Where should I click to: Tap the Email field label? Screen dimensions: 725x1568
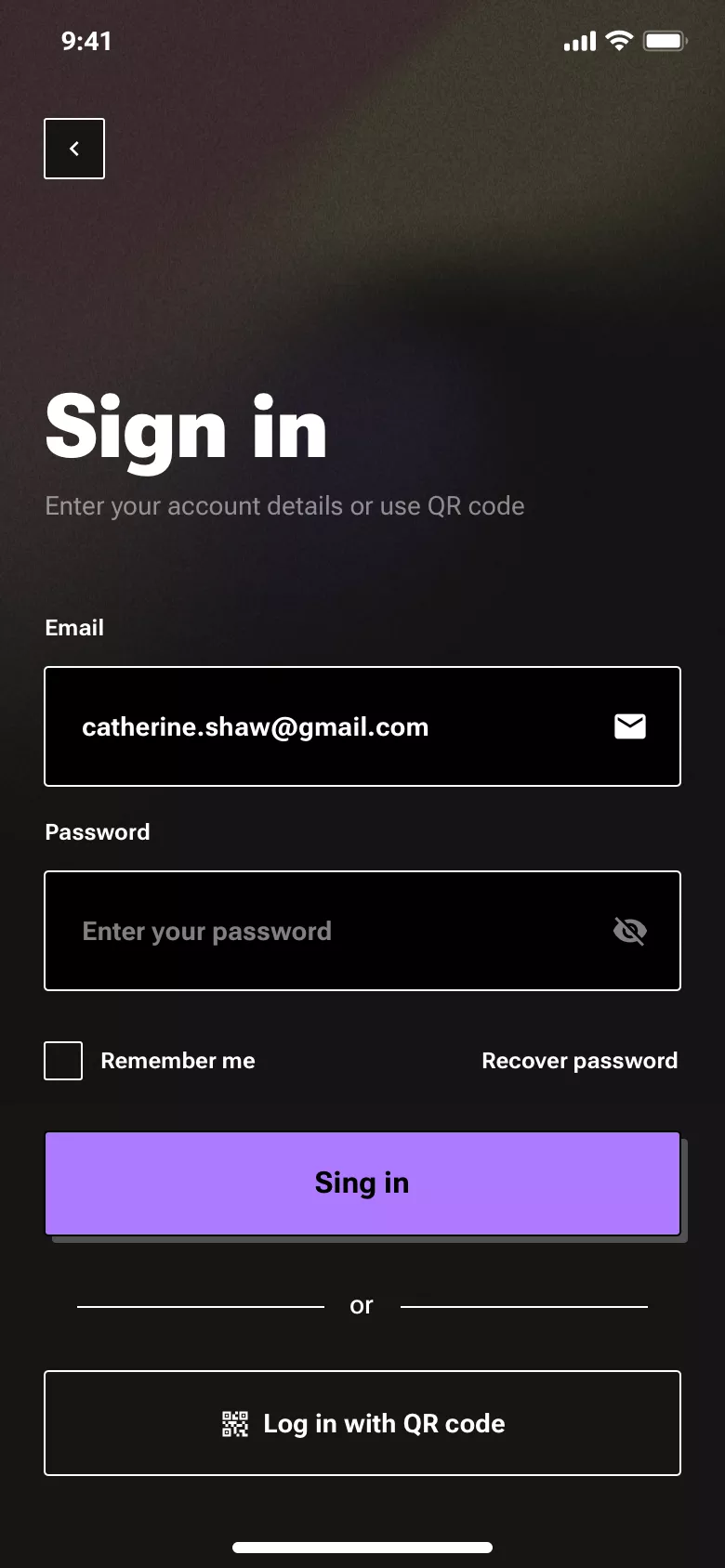coord(74,627)
